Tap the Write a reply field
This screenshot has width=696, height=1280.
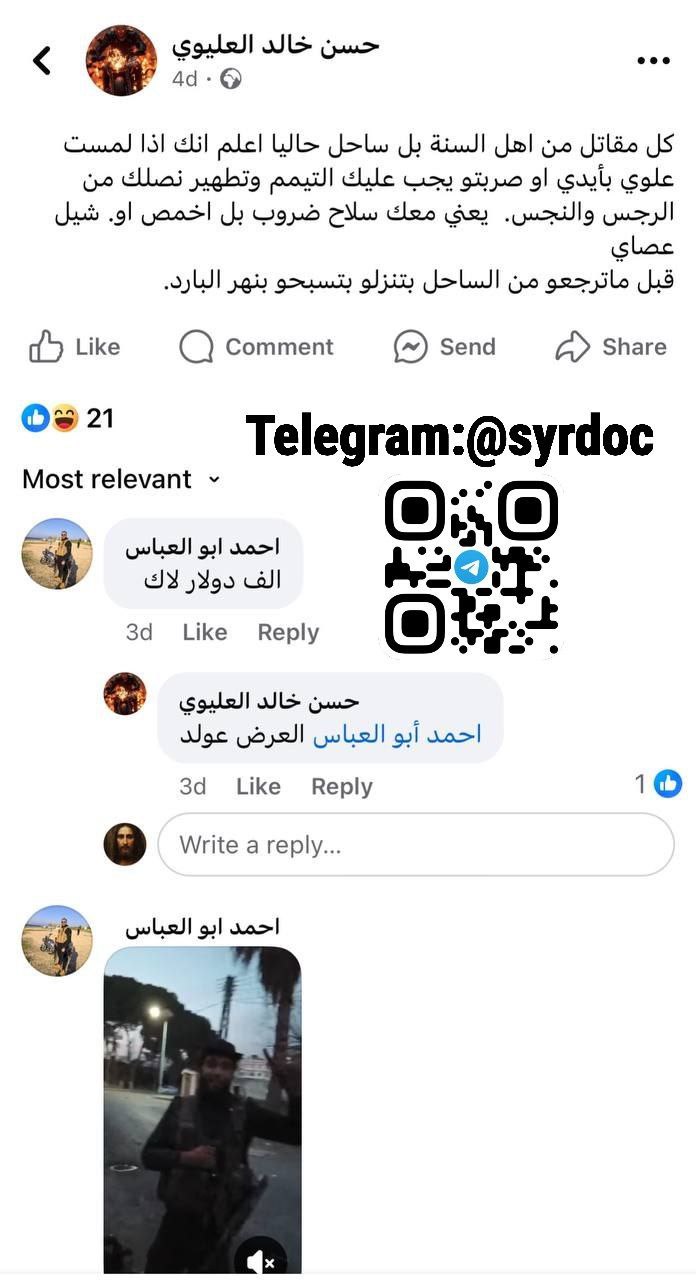point(415,845)
